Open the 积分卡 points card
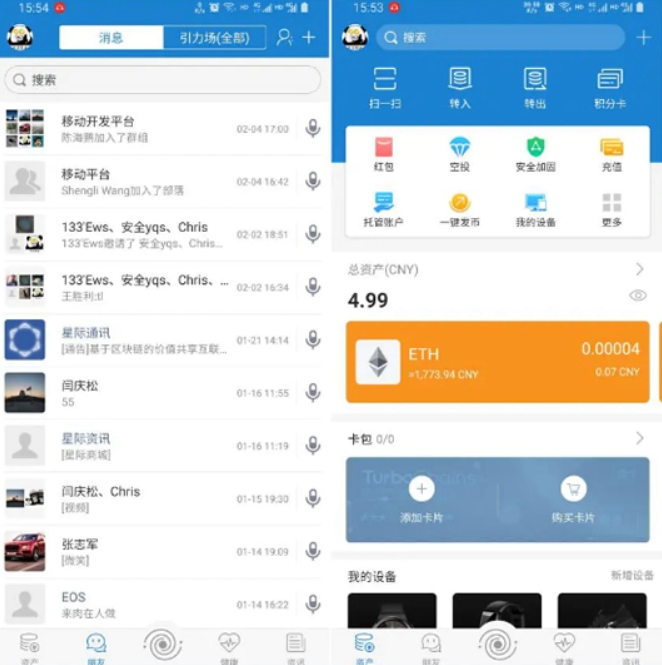 pyautogui.click(x=610, y=87)
